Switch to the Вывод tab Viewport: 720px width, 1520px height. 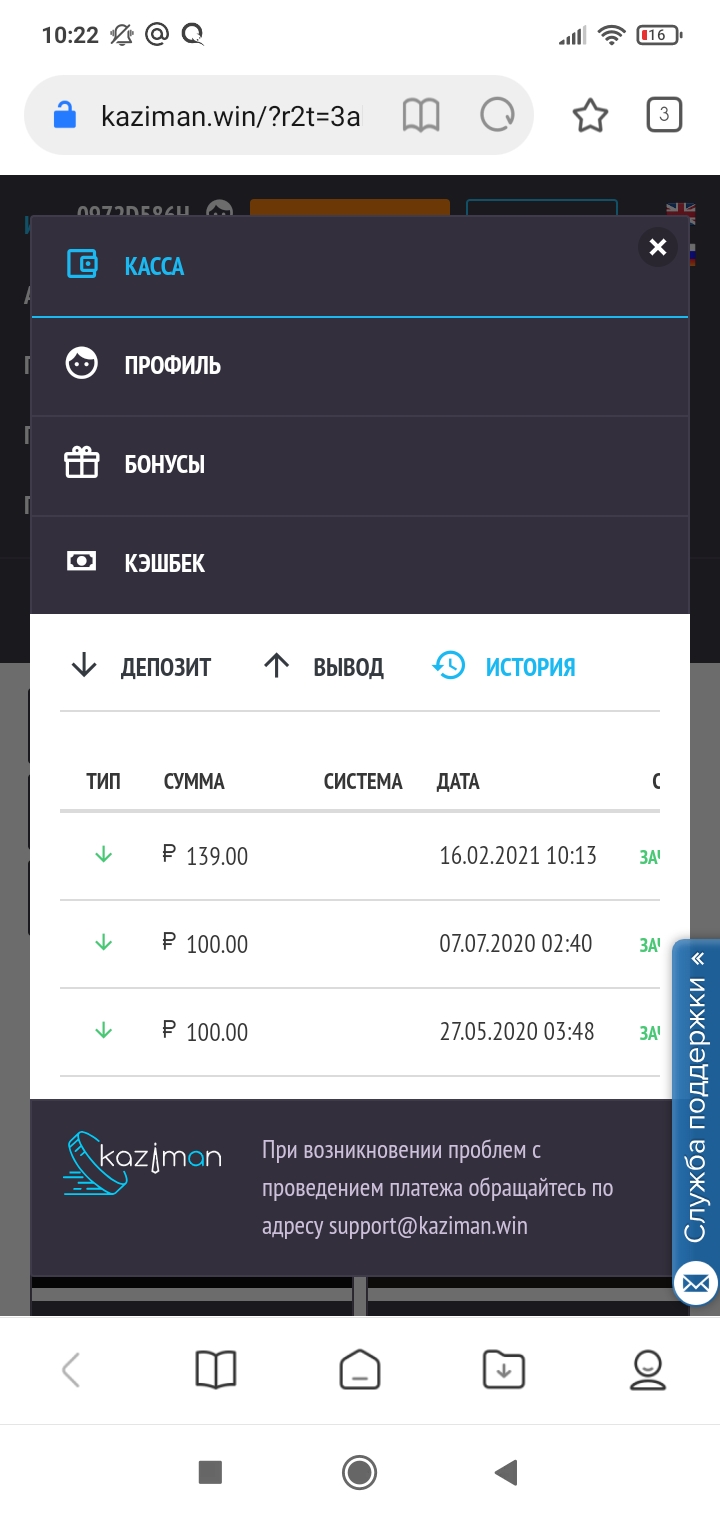(x=324, y=667)
